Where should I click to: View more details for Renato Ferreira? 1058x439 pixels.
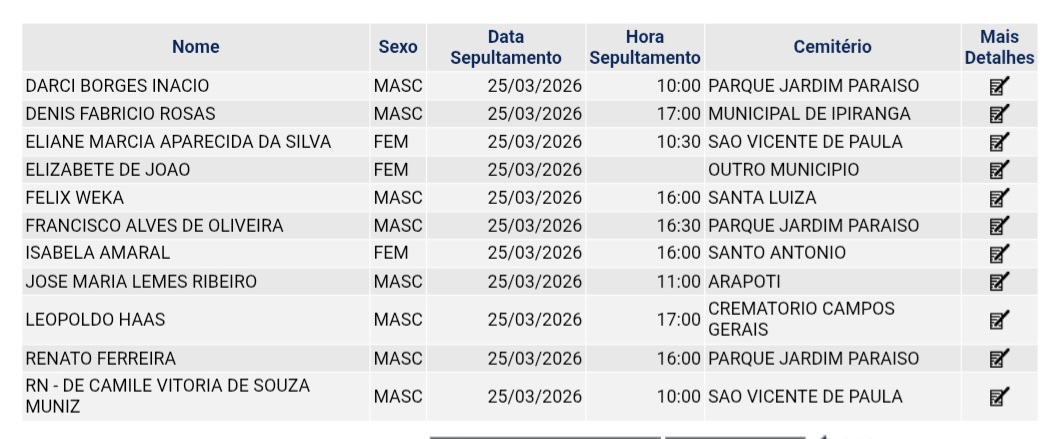click(998, 358)
